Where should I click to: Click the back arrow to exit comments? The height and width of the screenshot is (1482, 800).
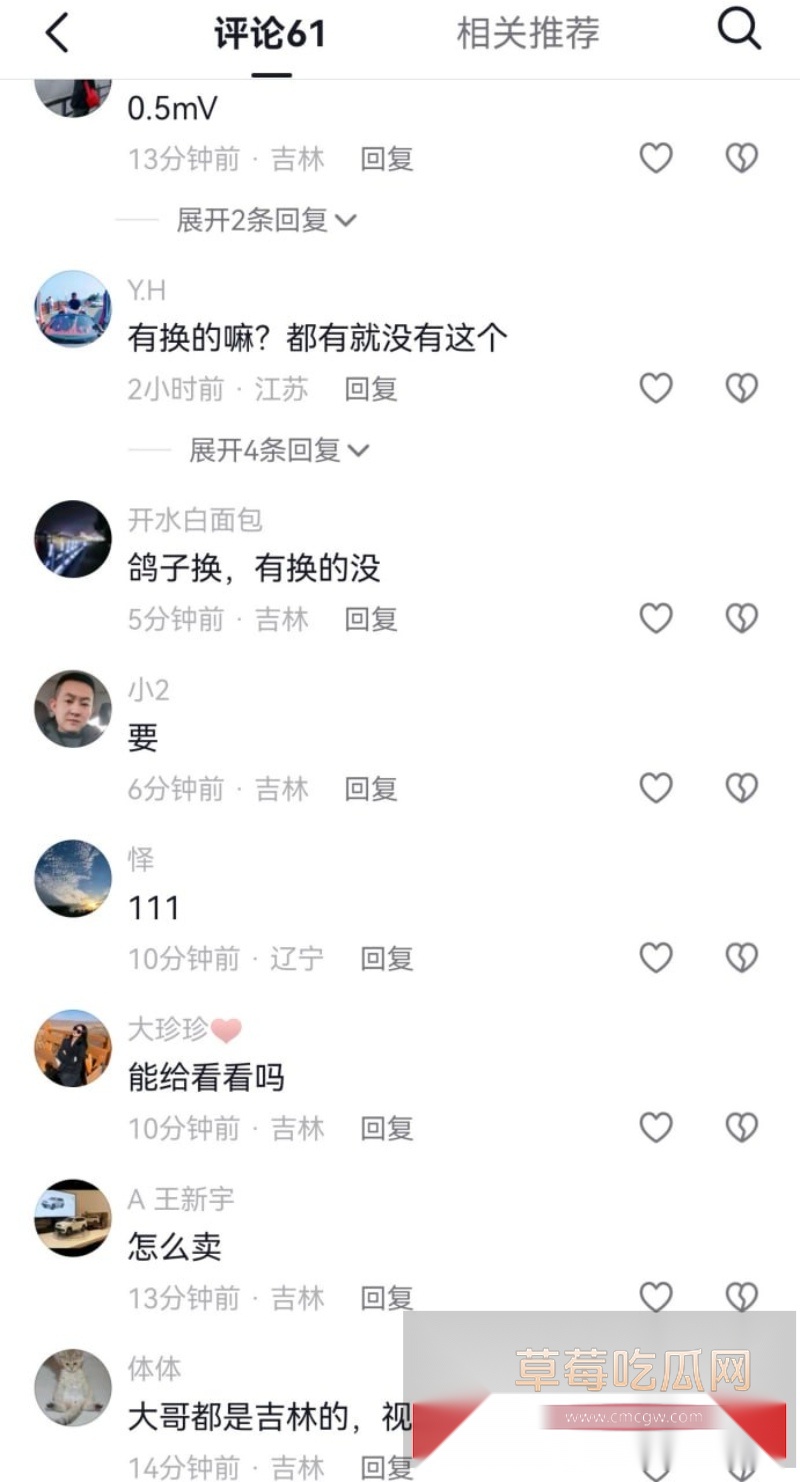(57, 32)
